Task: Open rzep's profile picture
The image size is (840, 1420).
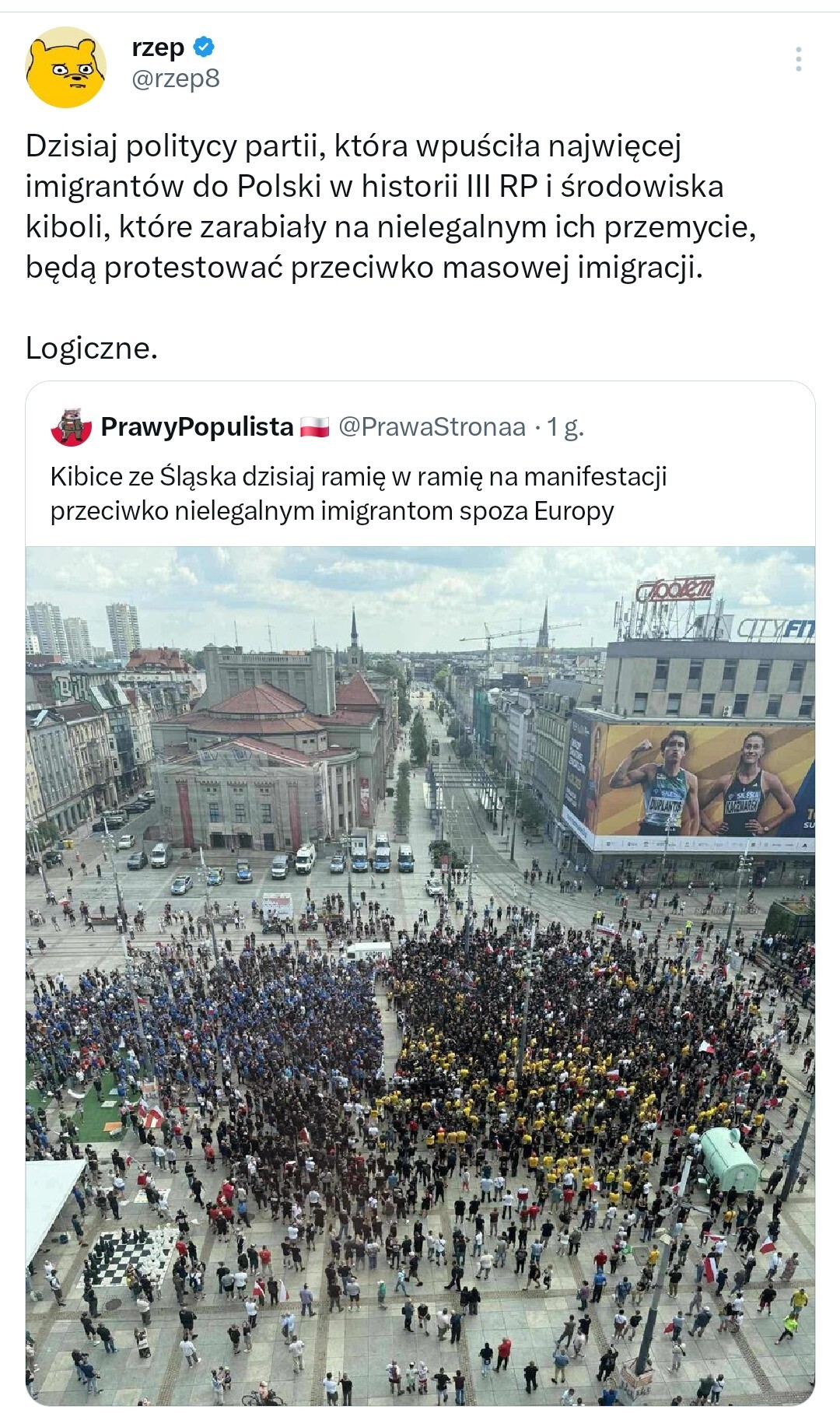Action: 66,67
